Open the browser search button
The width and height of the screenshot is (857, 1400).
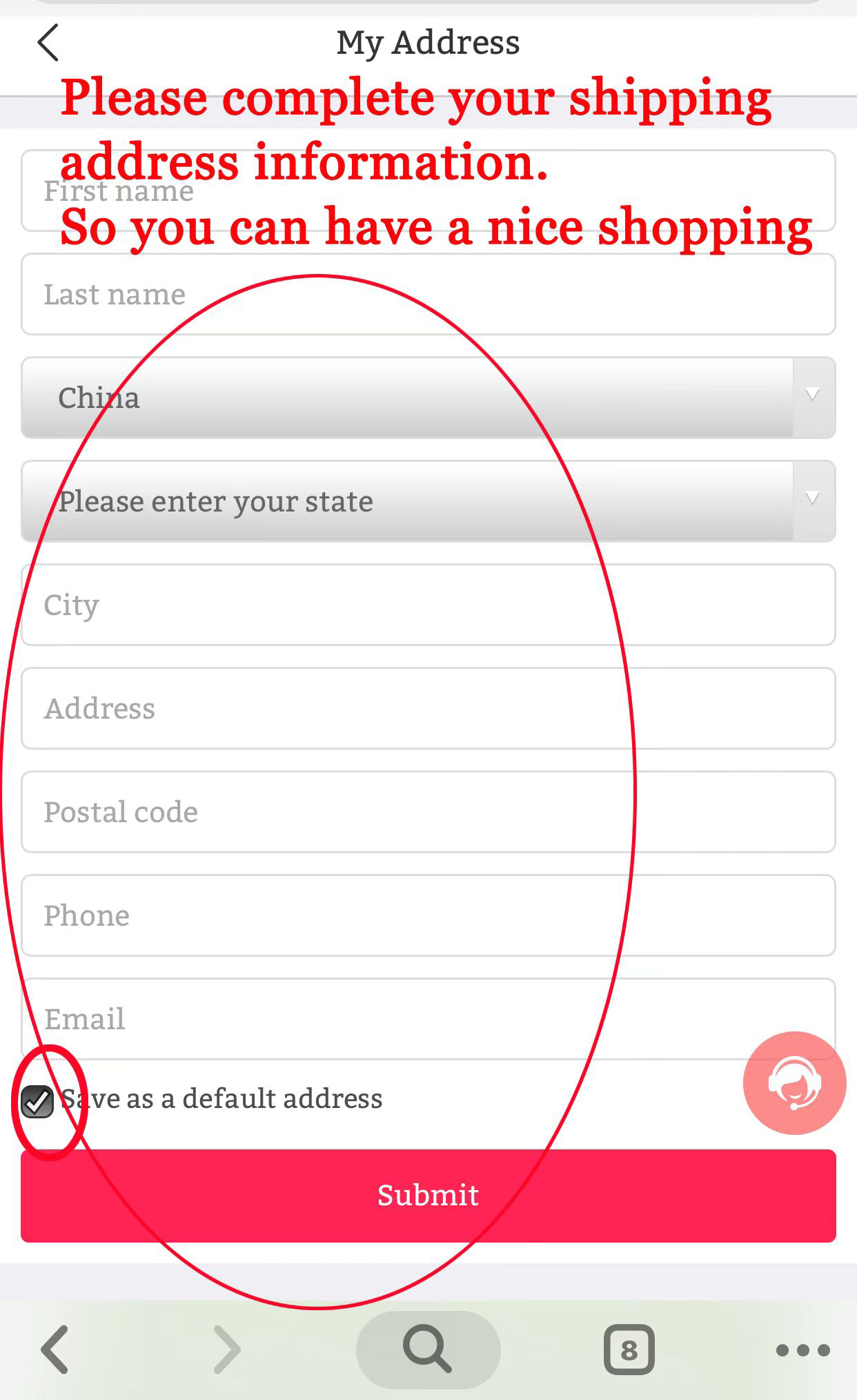tap(428, 1349)
